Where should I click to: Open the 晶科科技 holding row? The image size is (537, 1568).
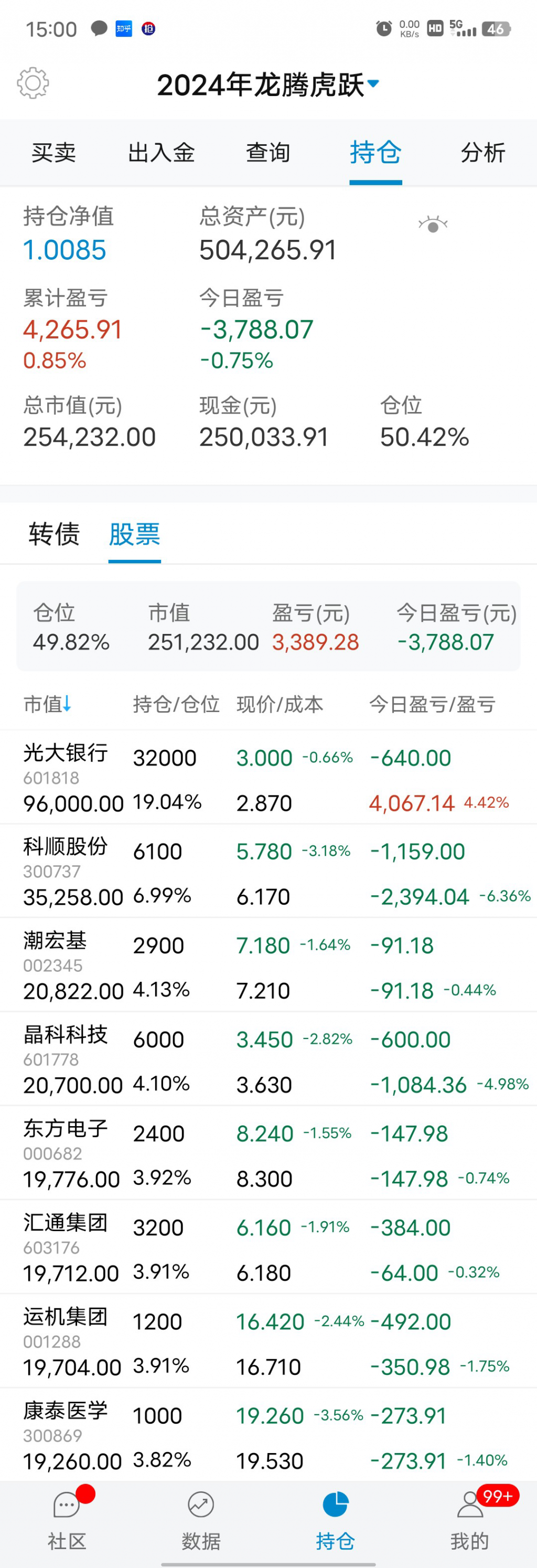268,1059
